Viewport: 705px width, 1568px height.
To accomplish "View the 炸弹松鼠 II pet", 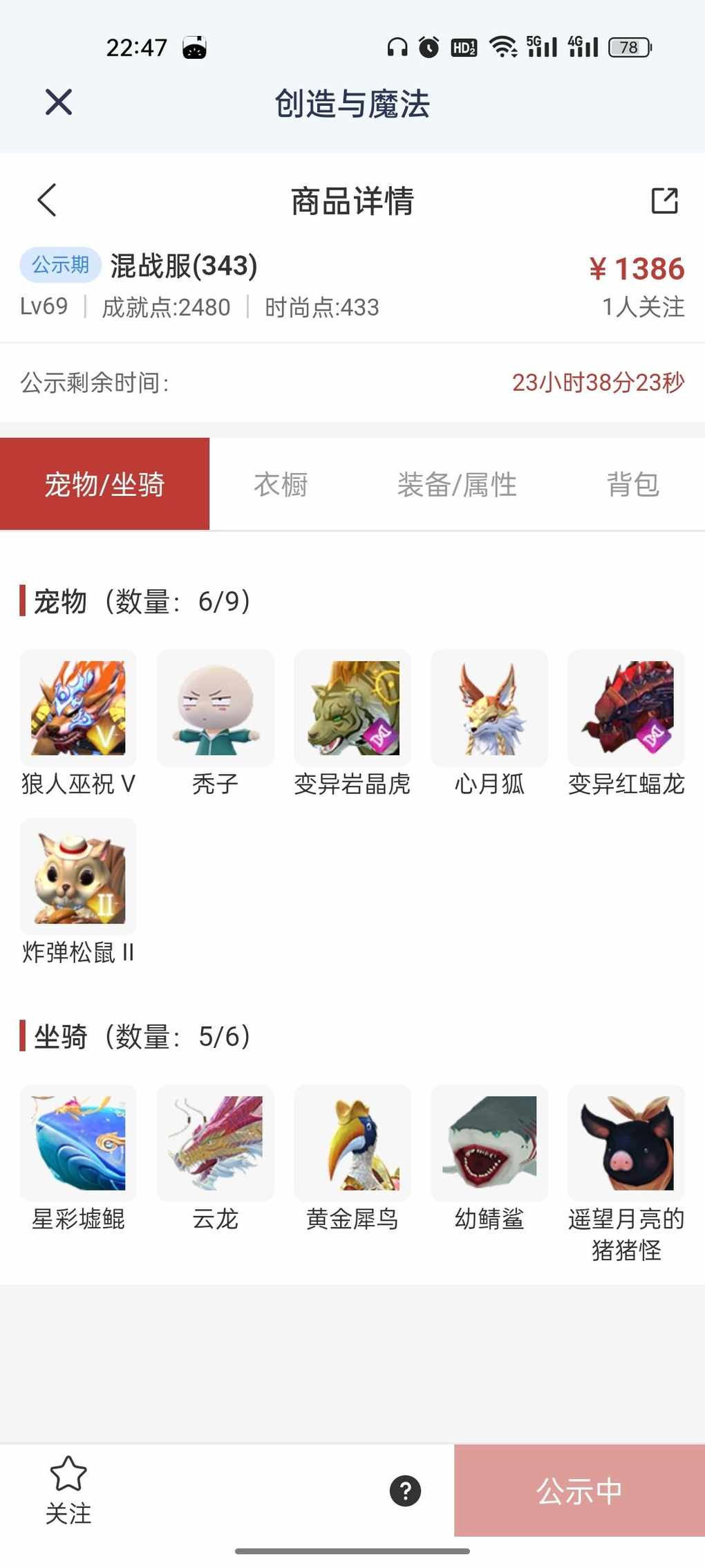I will click(78, 876).
